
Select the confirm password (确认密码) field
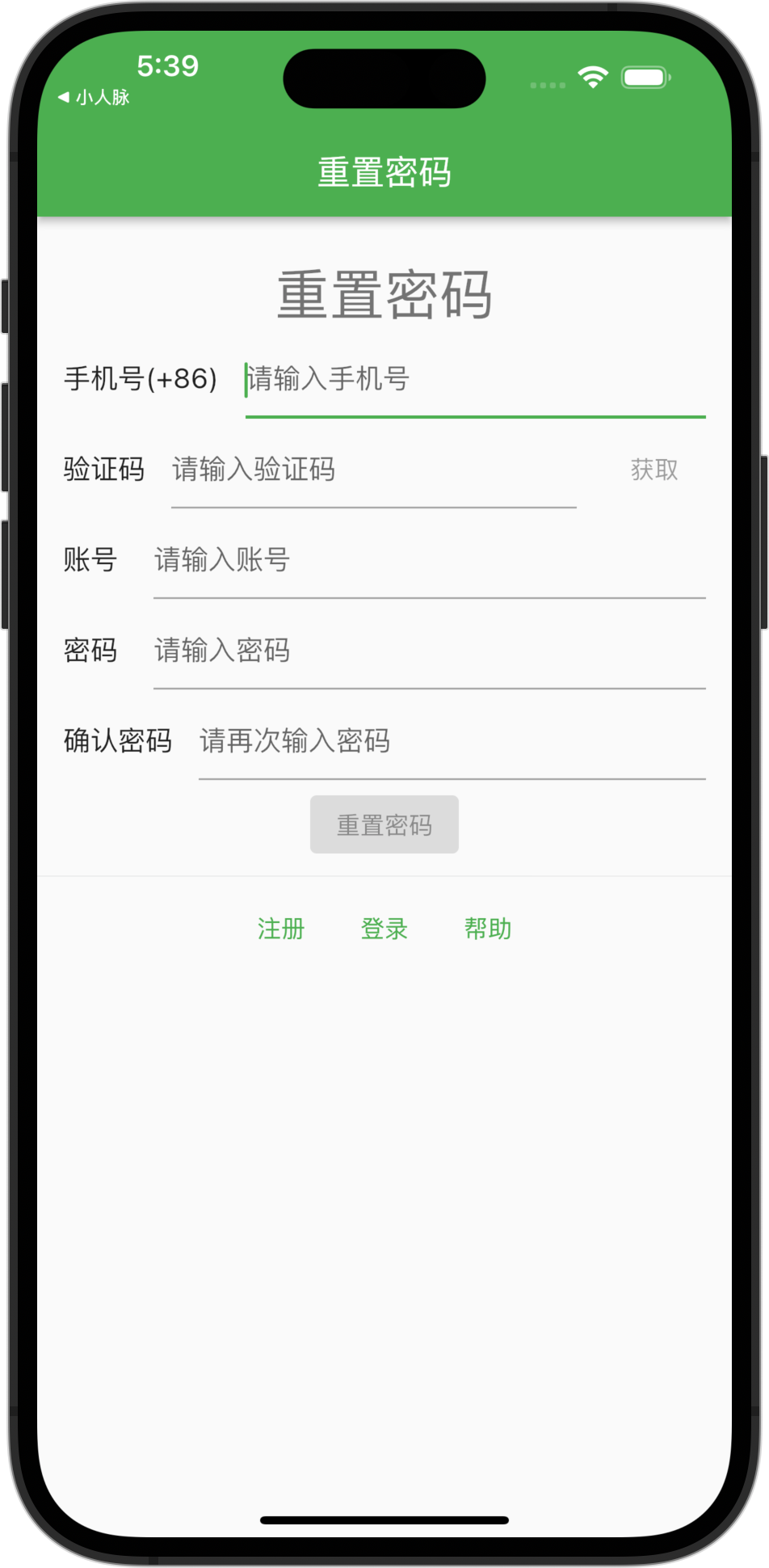point(452,742)
